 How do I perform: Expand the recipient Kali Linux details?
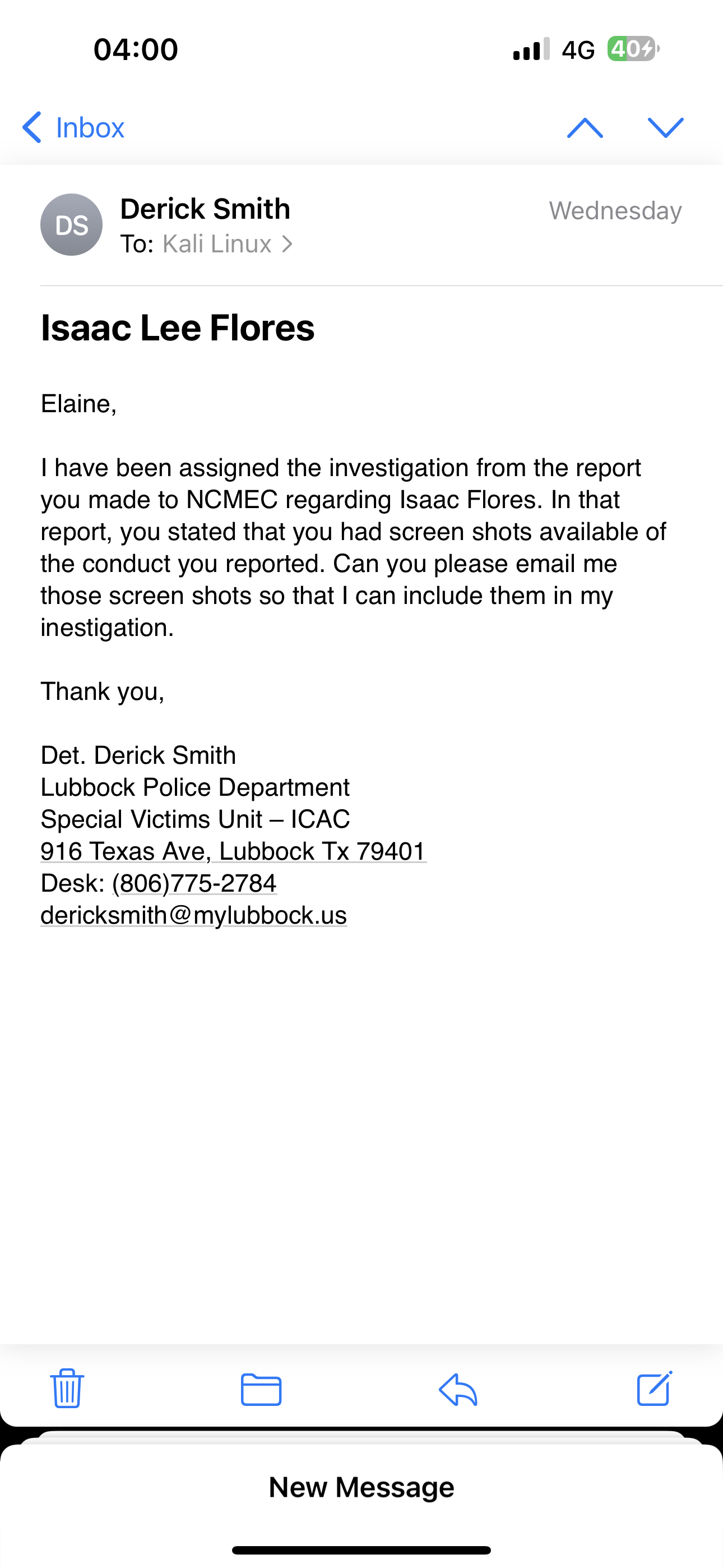point(226,244)
